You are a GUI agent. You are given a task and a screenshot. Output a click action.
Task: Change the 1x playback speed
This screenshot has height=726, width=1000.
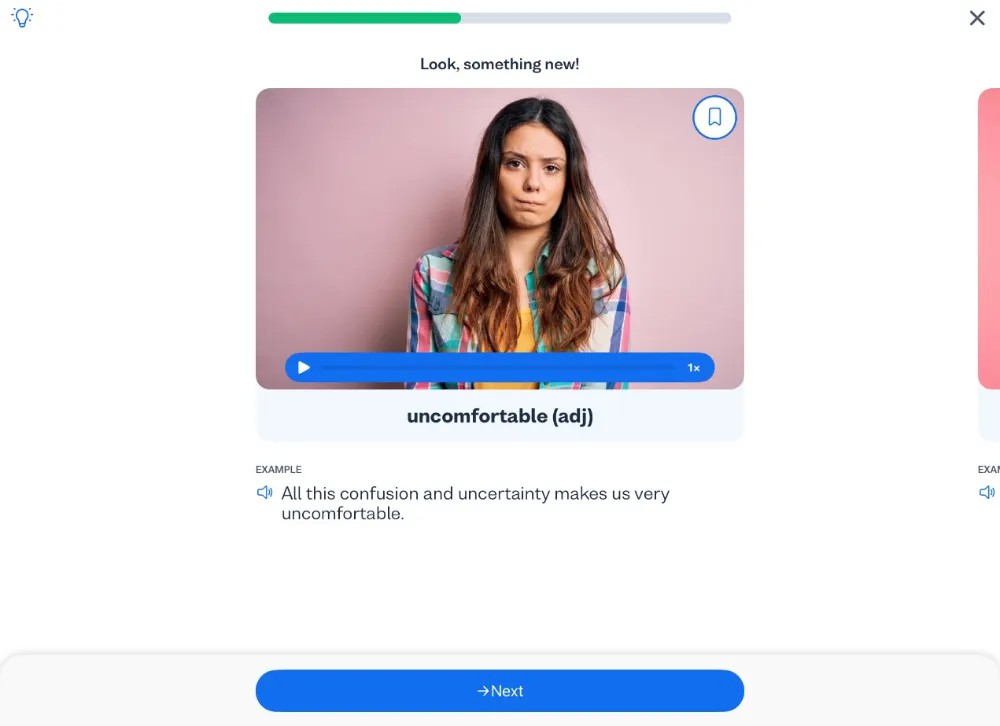693,368
